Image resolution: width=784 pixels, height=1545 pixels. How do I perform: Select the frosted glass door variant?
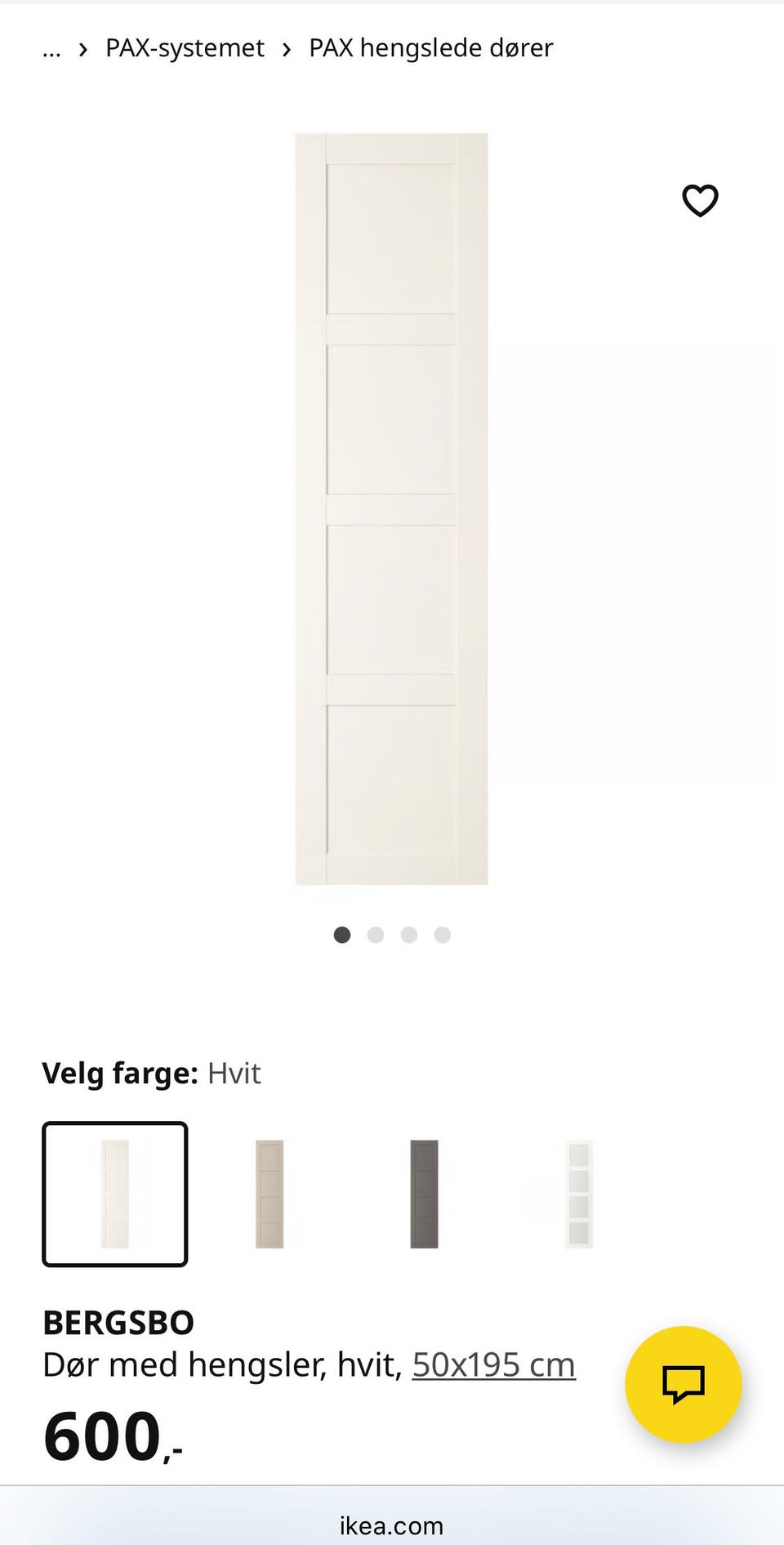tap(579, 1194)
